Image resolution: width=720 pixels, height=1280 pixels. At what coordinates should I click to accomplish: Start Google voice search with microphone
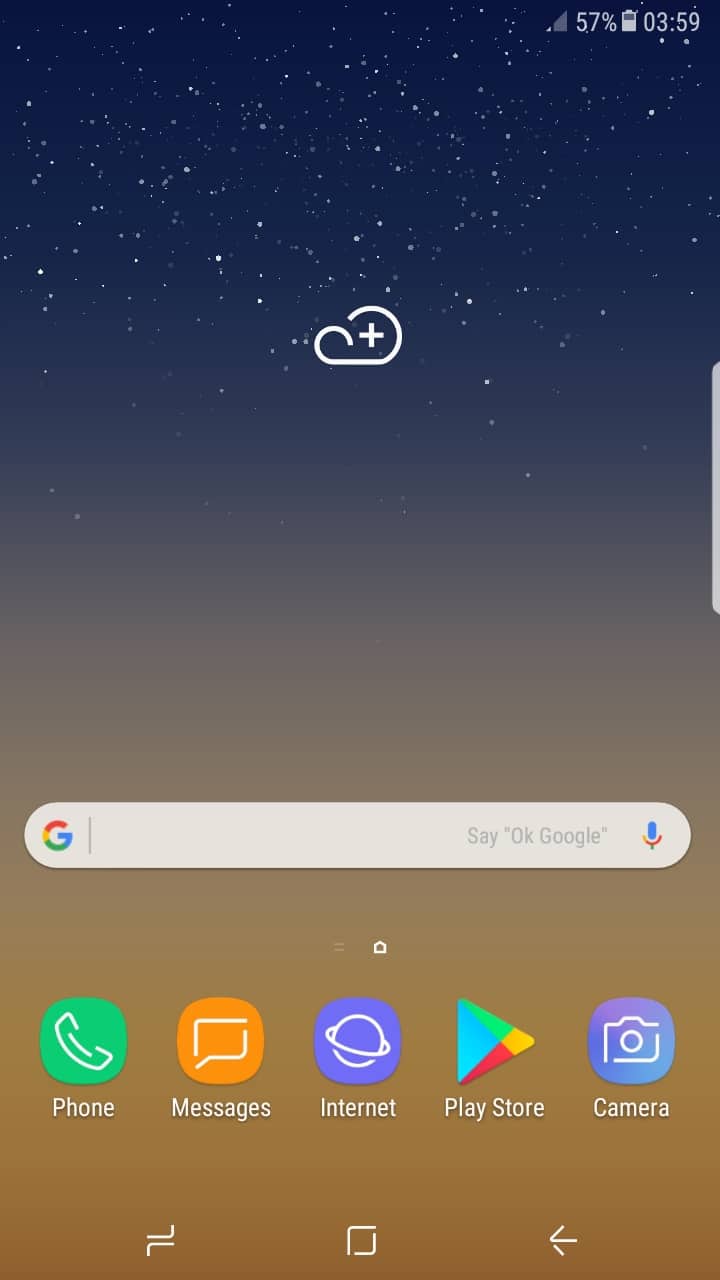(x=652, y=835)
